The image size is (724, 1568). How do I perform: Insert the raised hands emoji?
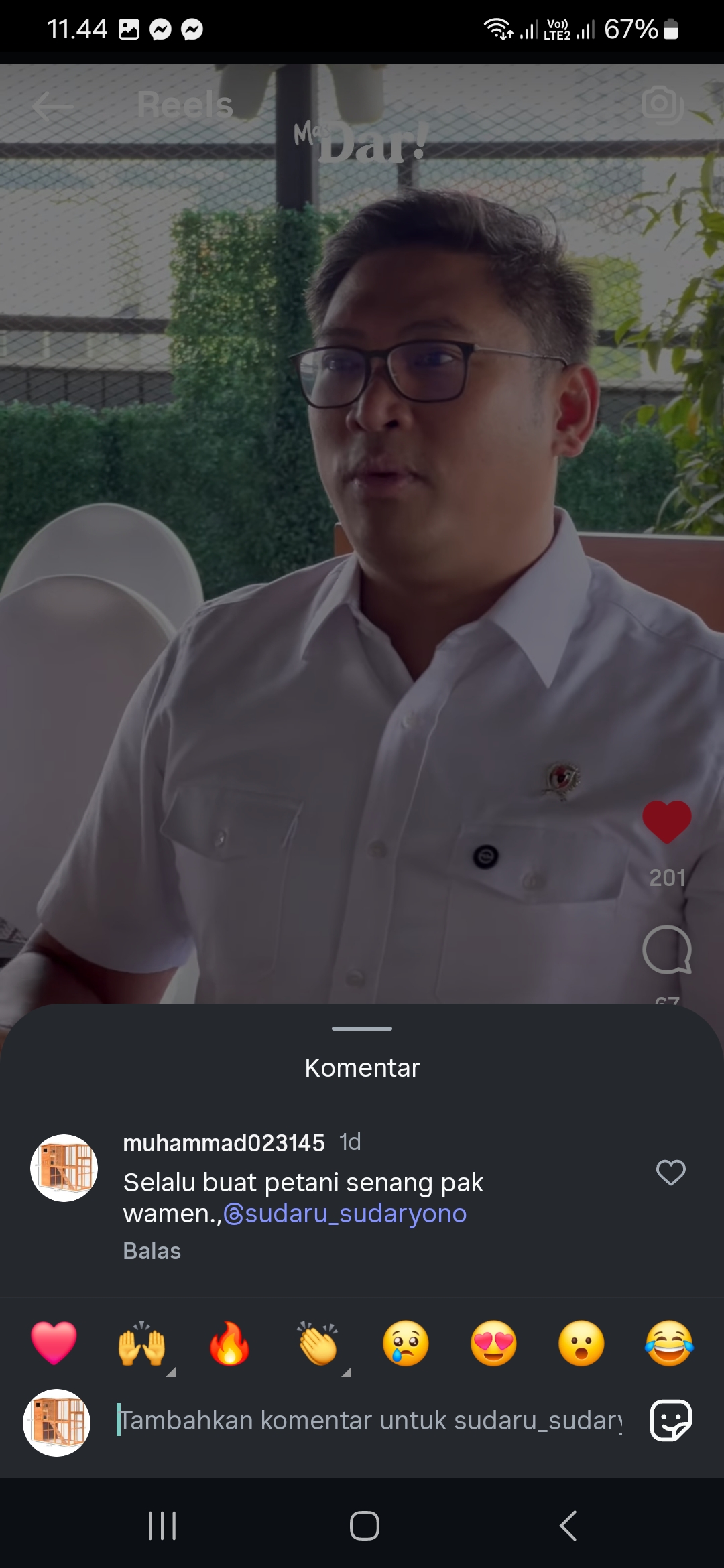(141, 1343)
